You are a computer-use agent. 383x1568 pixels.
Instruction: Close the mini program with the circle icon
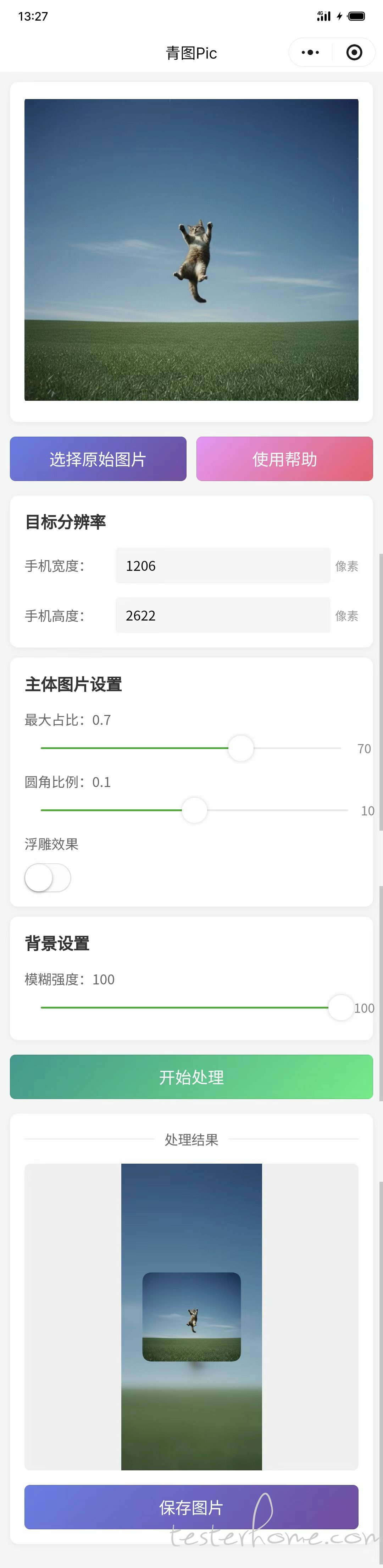coord(354,52)
